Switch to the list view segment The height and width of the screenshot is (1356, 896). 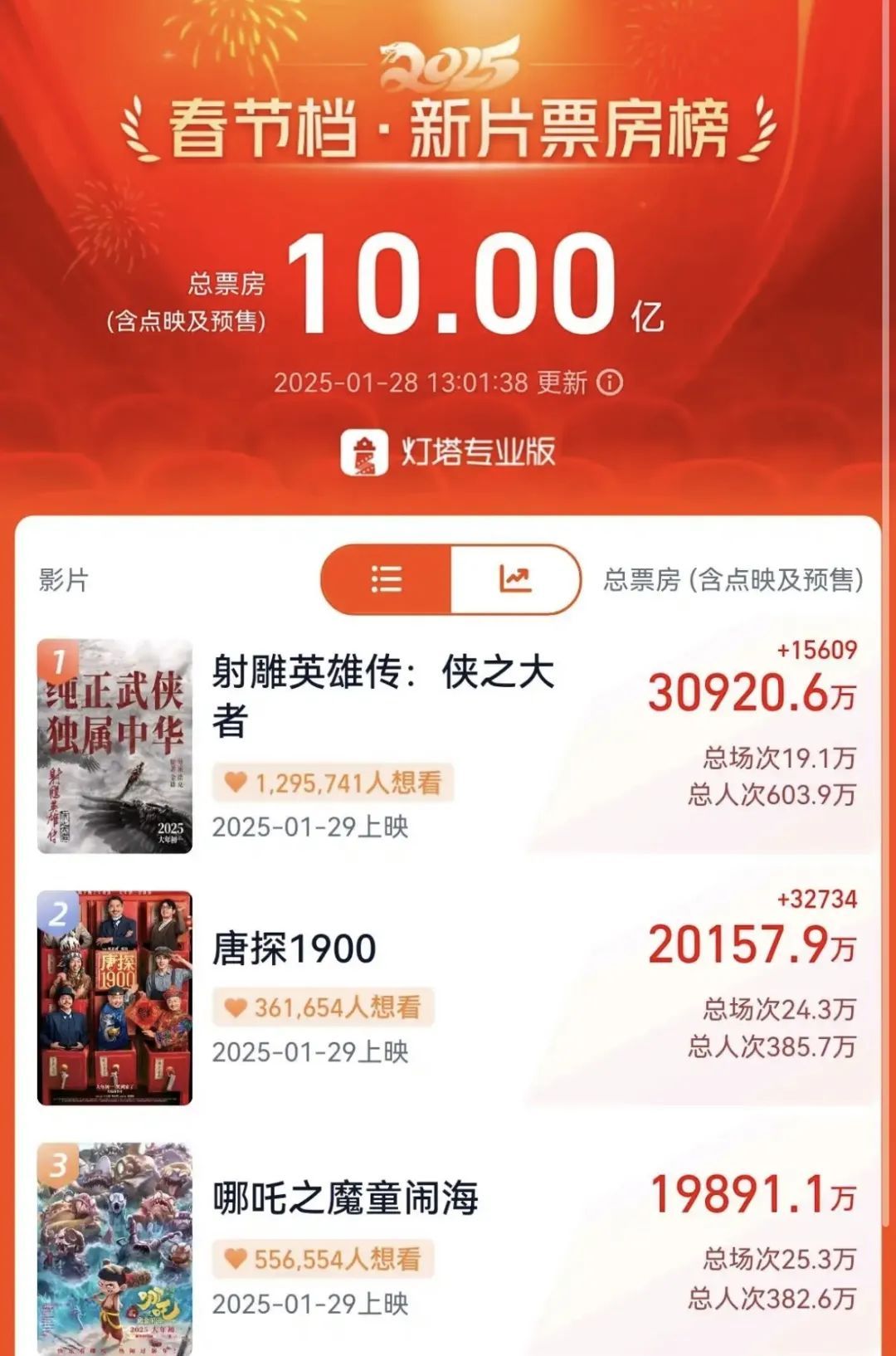pos(387,579)
